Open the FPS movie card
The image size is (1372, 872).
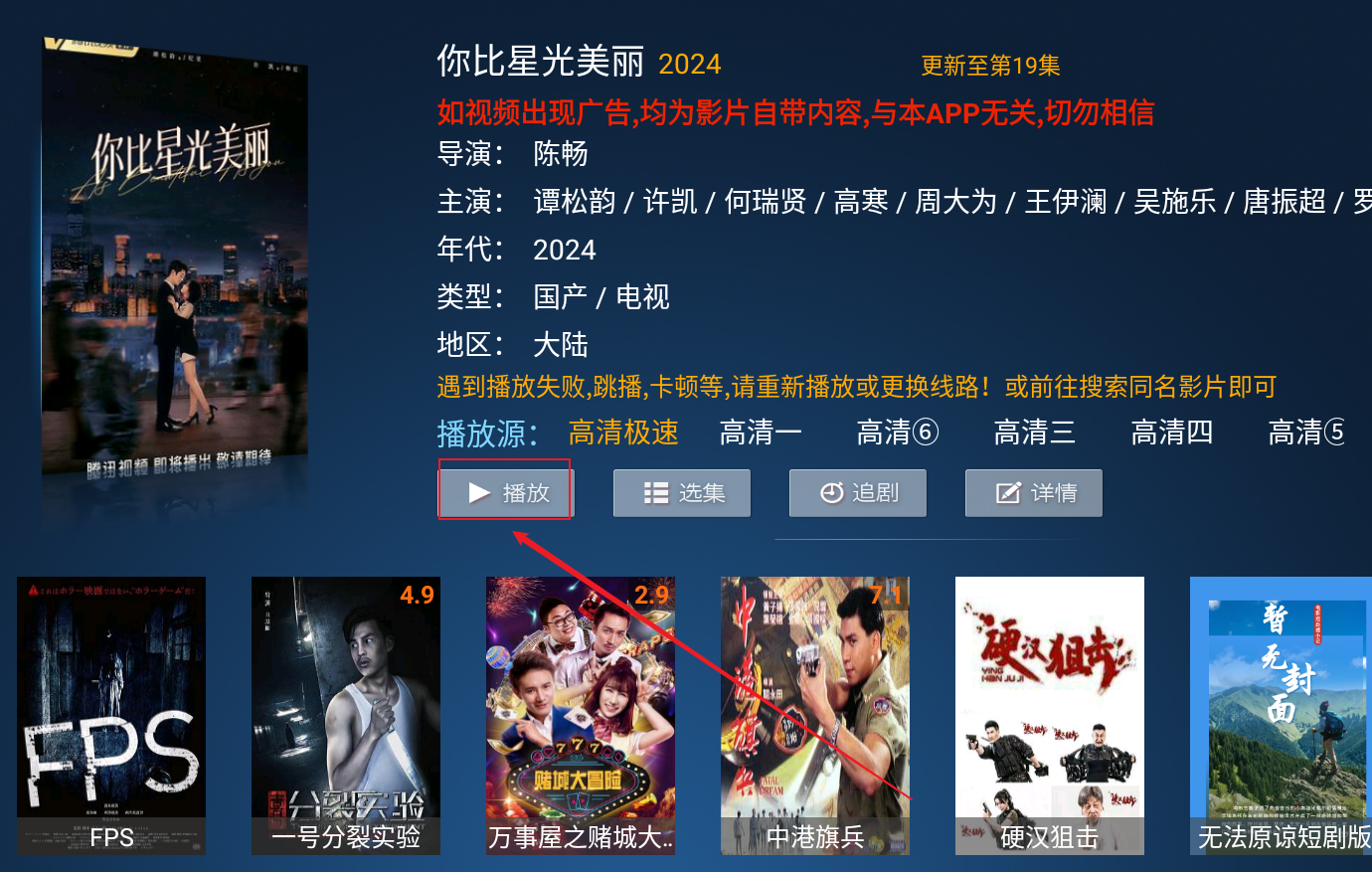pos(111,715)
